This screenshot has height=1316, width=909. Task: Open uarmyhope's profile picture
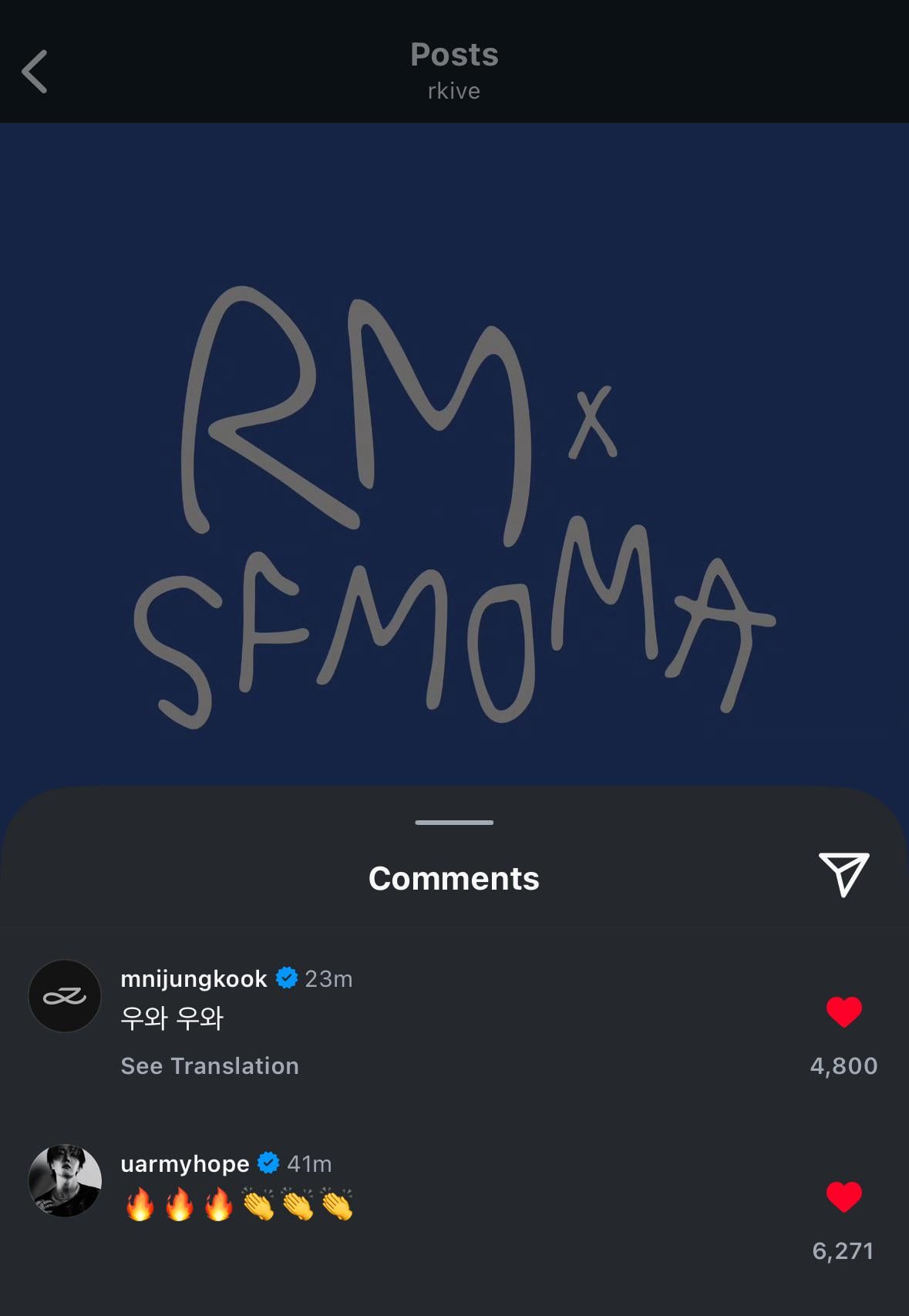[65, 1180]
